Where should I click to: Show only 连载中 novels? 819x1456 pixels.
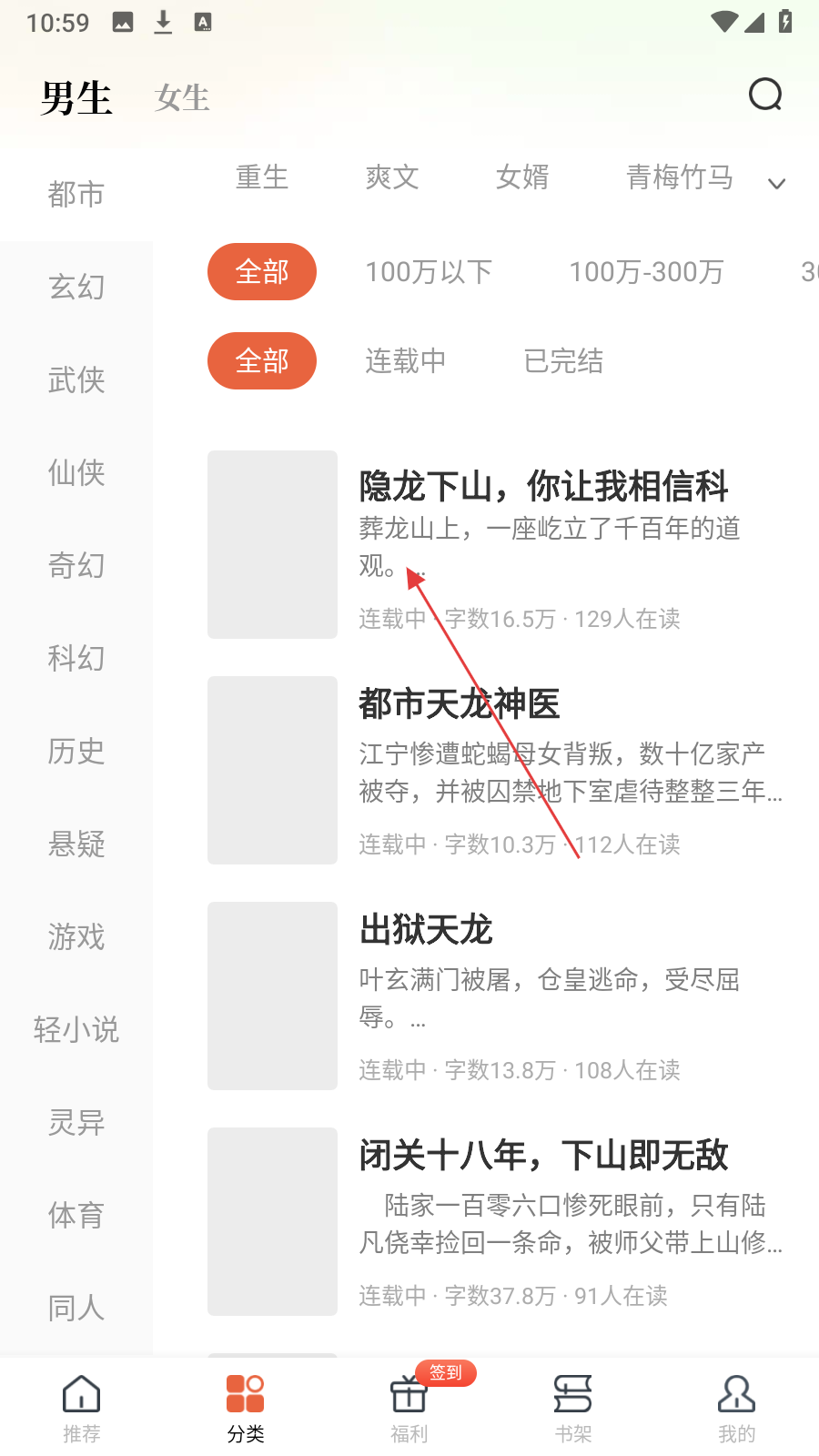click(406, 360)
